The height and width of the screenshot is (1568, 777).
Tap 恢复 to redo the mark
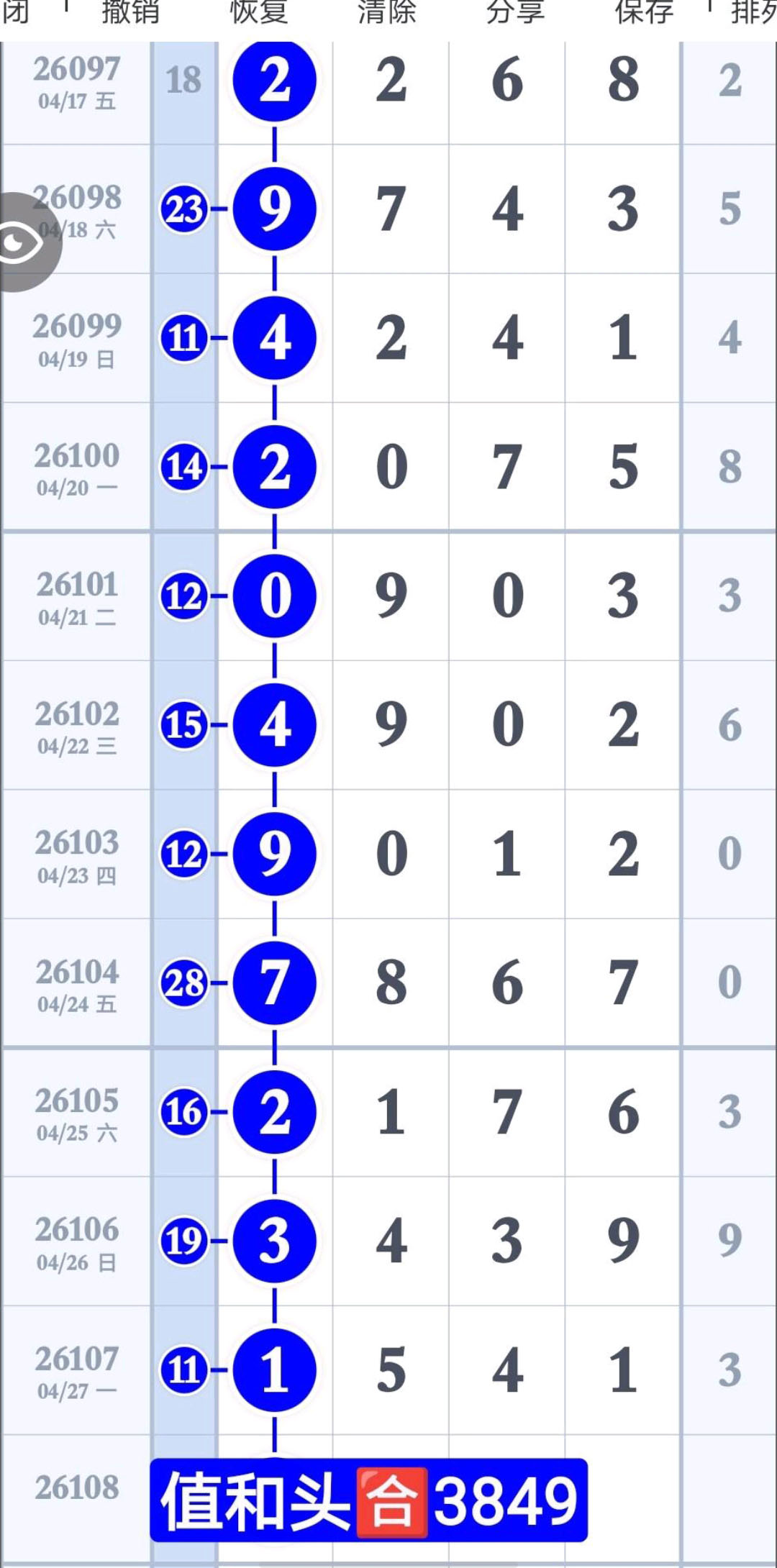pos(259,13)
